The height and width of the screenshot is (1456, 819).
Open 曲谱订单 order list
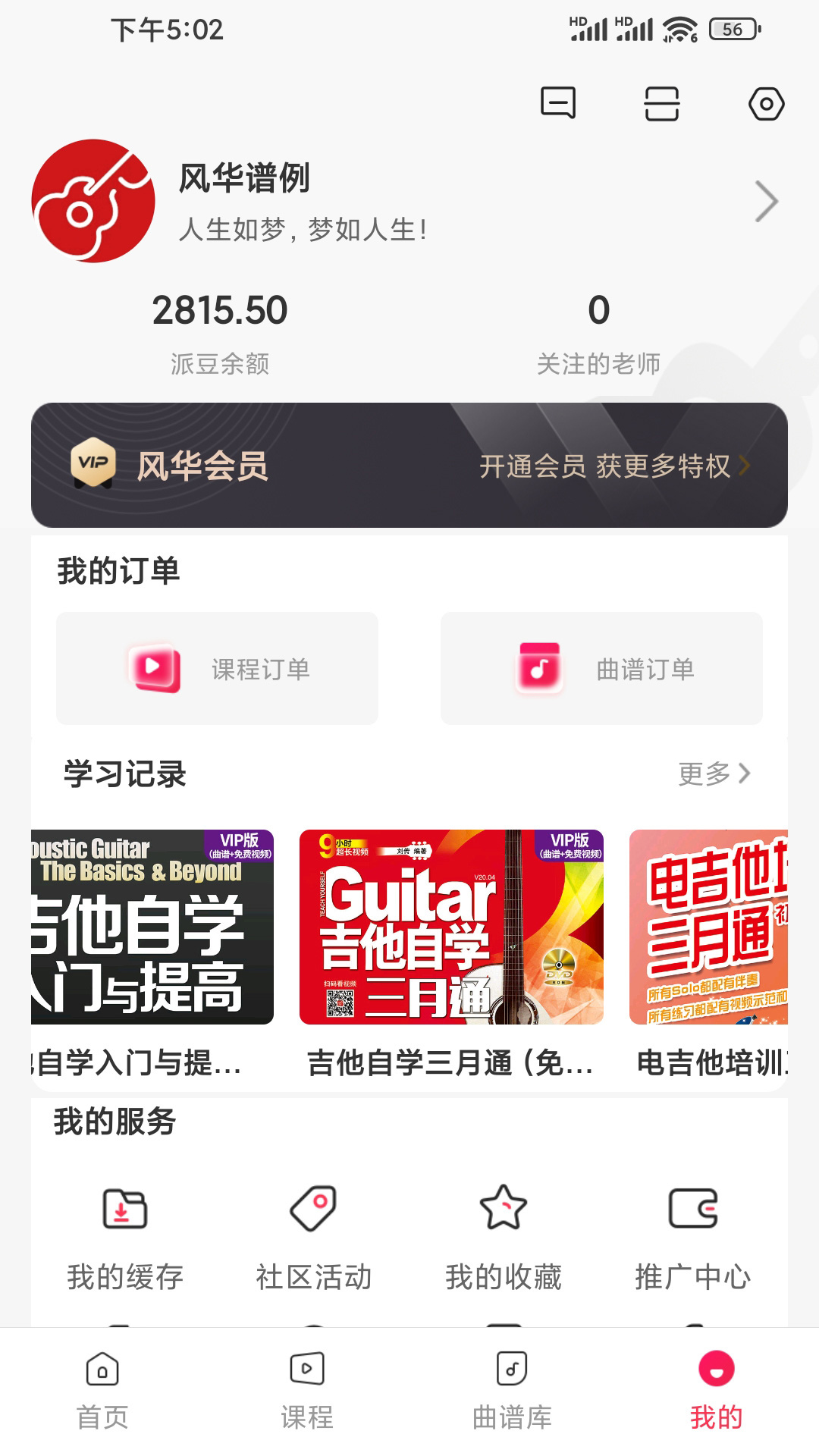600,668
